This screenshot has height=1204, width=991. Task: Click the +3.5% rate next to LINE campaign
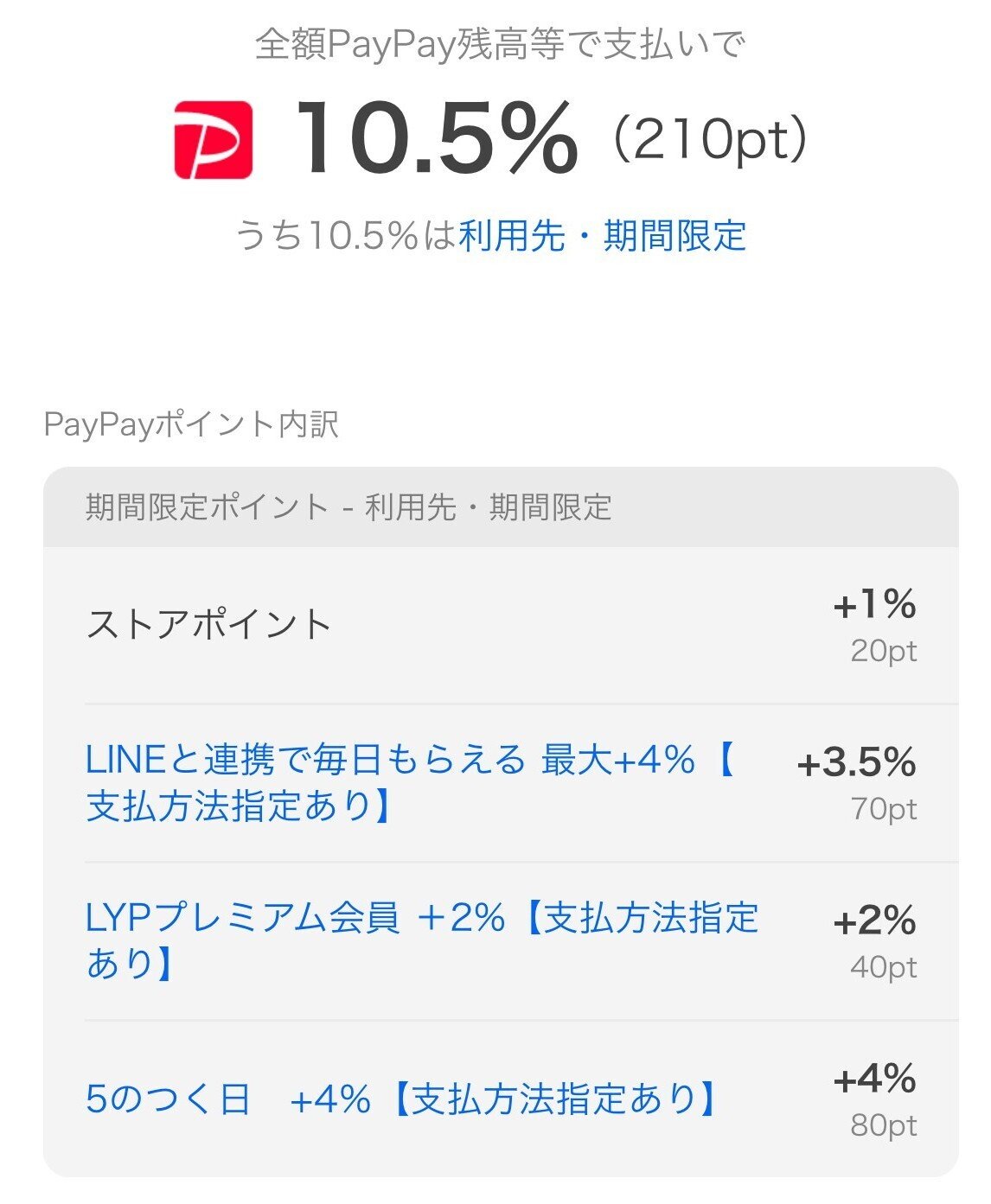click(865, 764)
